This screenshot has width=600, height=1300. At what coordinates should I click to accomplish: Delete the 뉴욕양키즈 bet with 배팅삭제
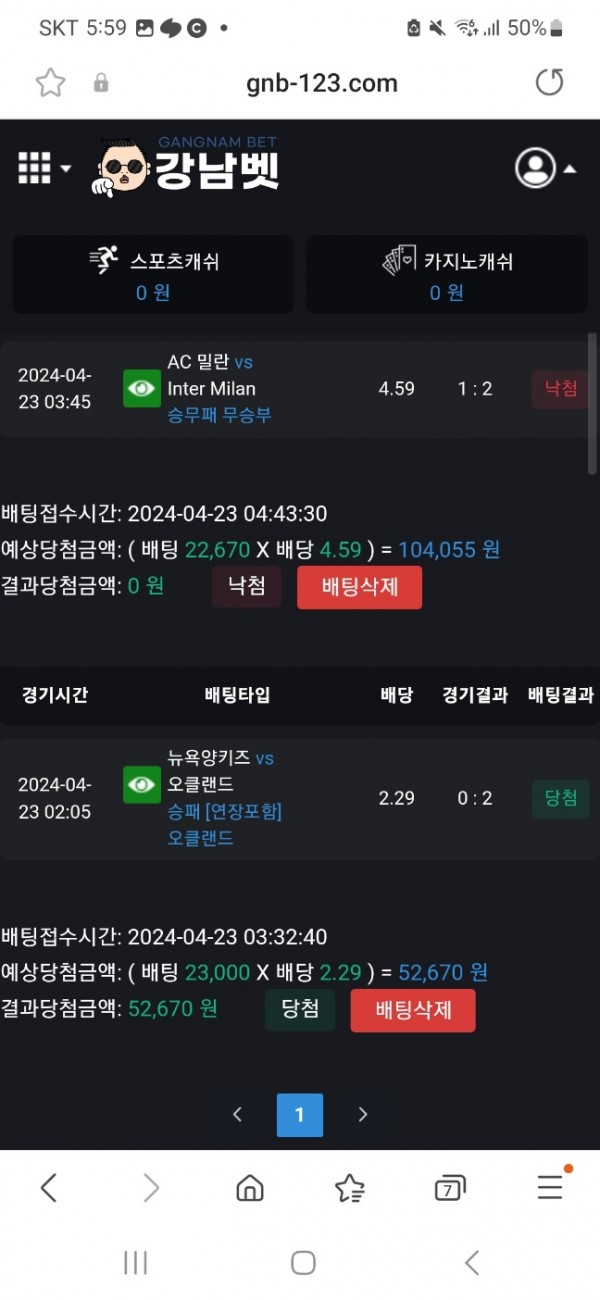pos(412,1010)
